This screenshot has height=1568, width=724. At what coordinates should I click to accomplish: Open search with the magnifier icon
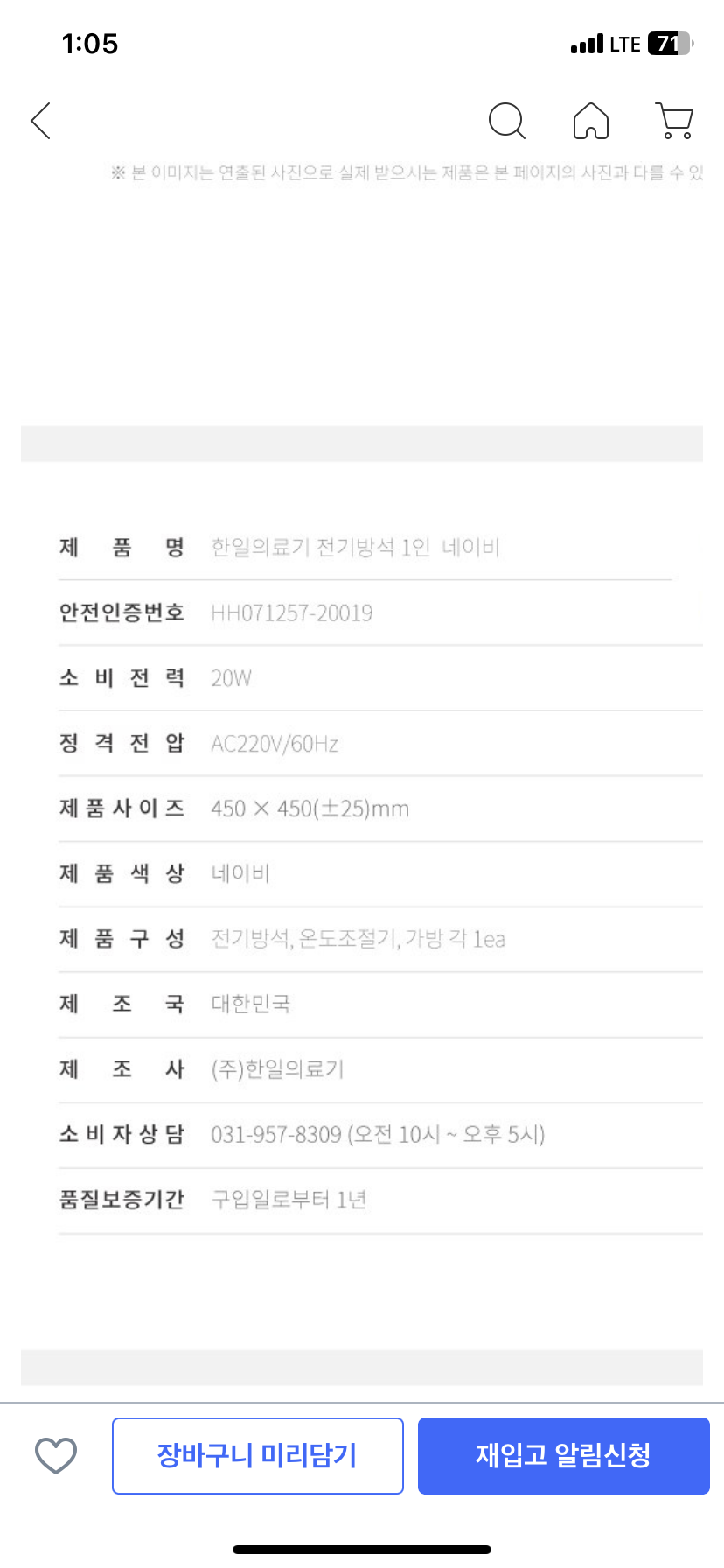(506, 121)
